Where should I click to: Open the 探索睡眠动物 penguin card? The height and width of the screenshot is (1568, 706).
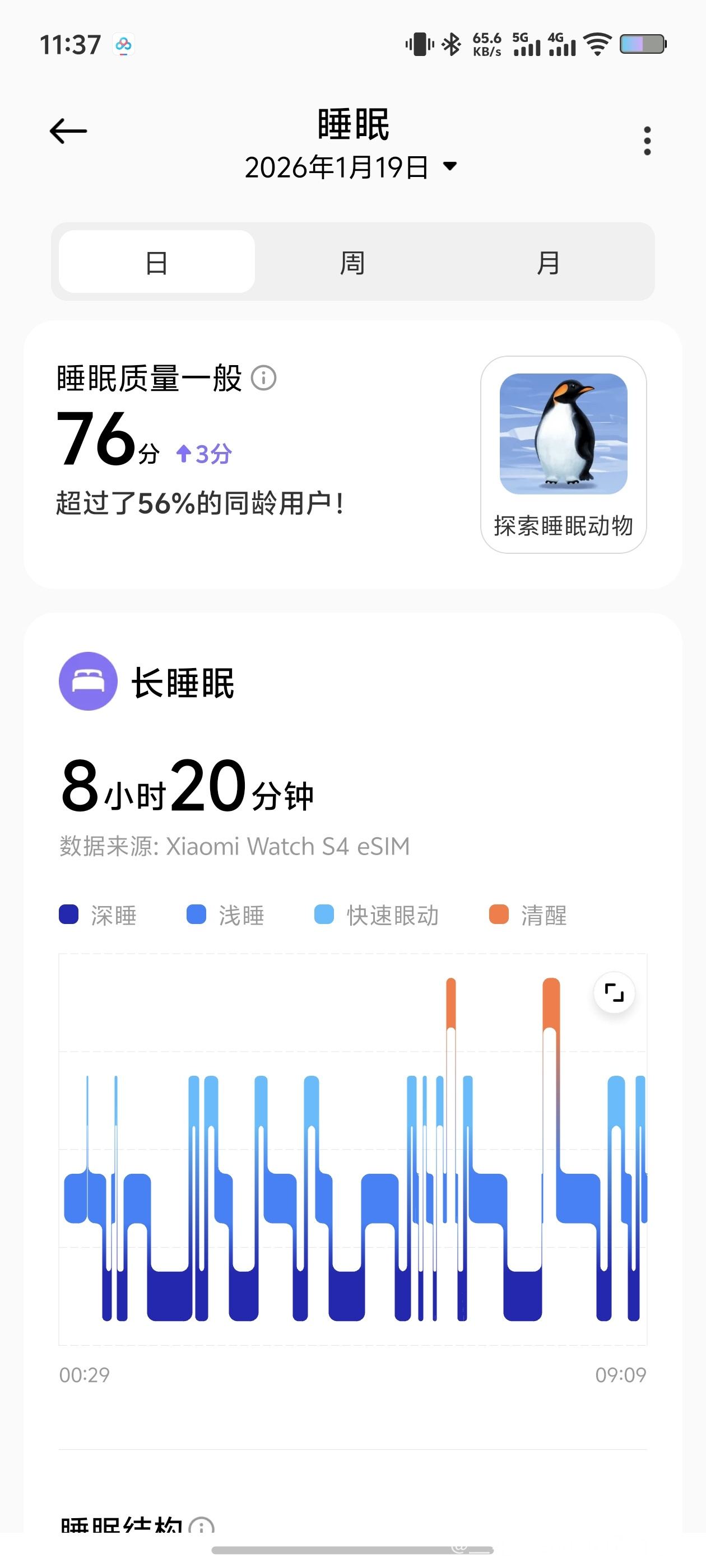tap(563, 454)
